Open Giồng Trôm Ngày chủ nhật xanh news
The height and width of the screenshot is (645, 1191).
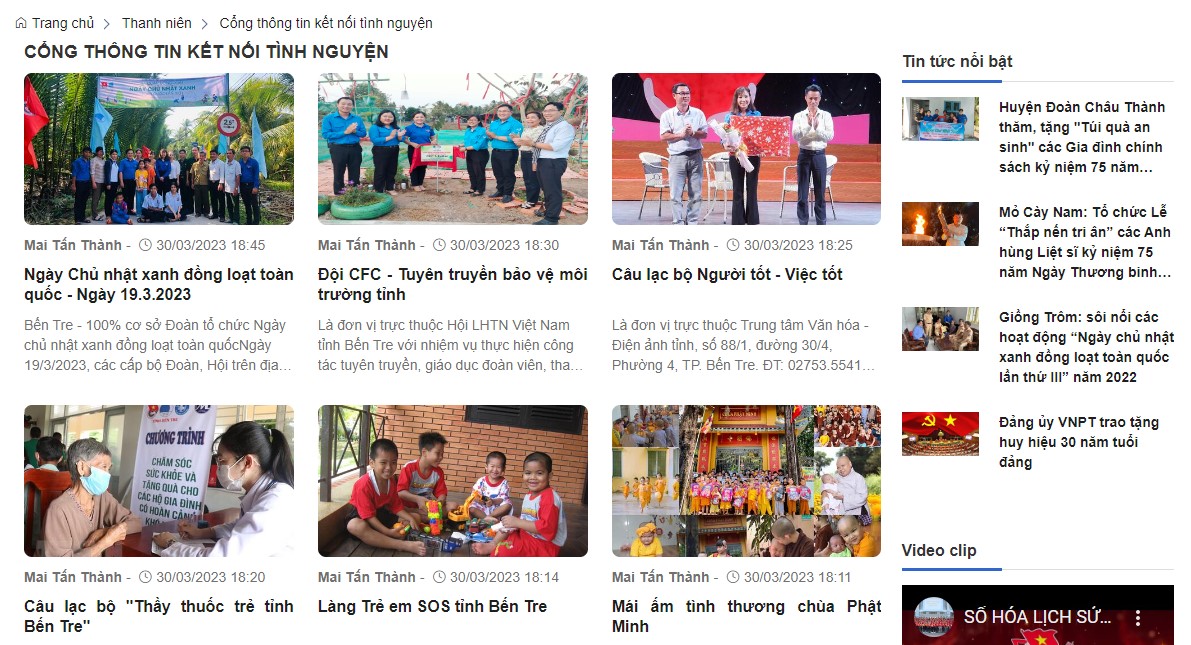[x=1085, y=347]
